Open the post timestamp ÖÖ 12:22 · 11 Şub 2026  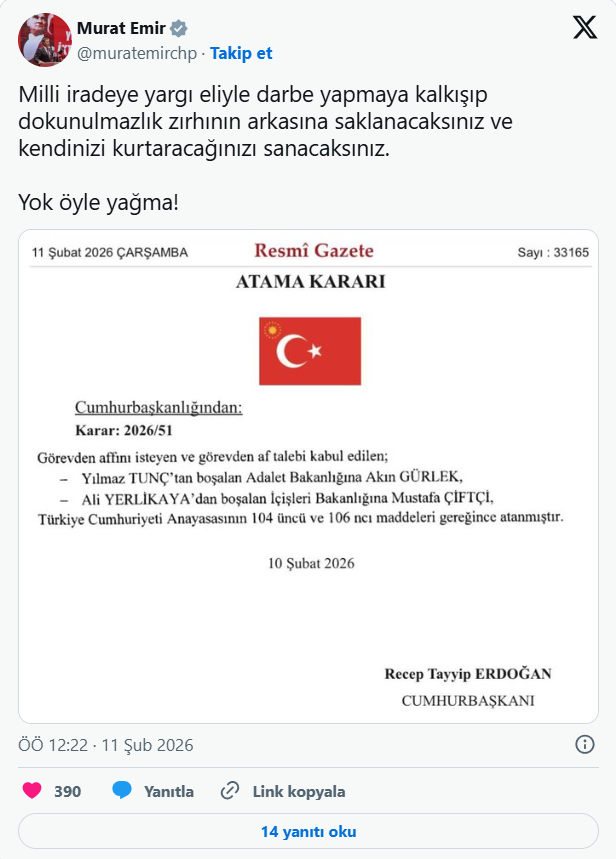click(106, 745)
